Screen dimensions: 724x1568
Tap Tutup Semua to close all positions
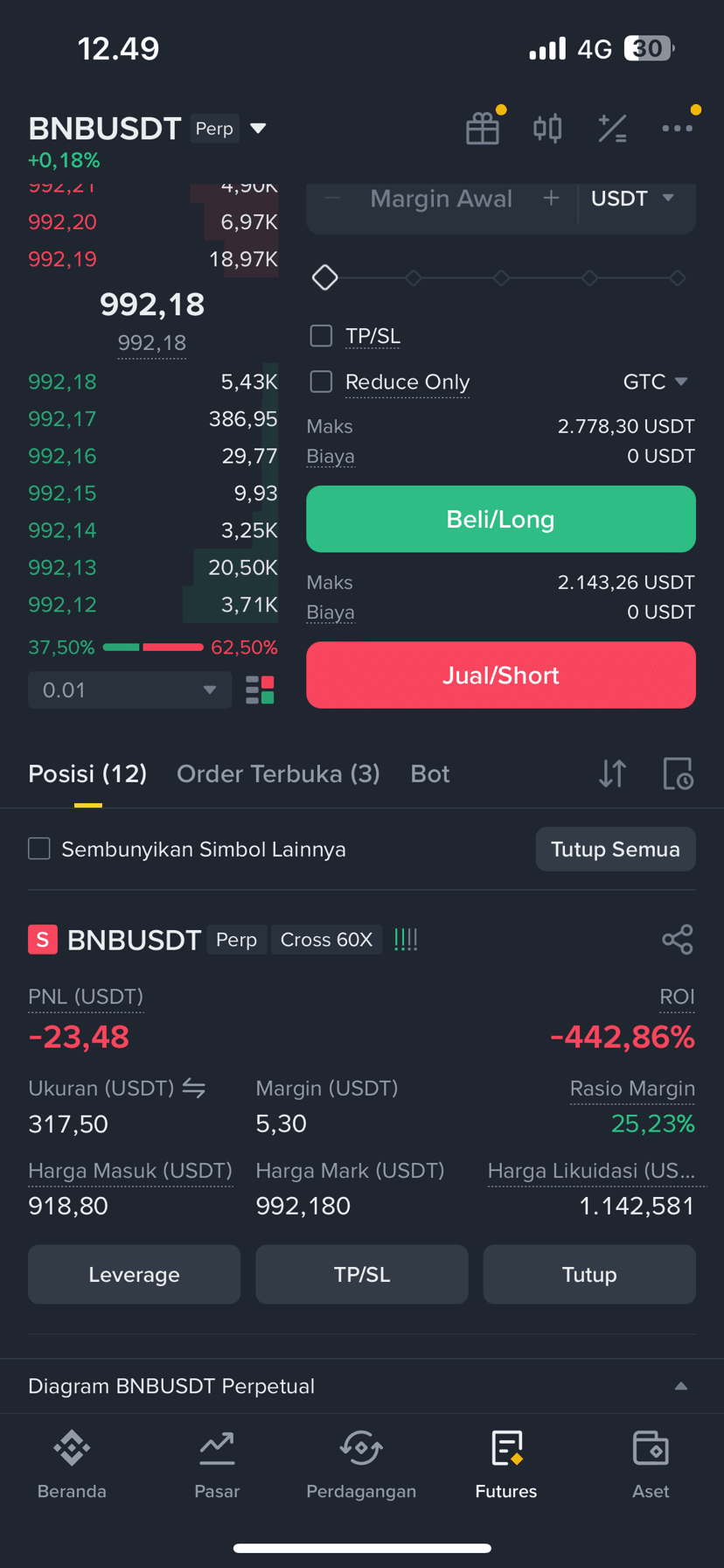pos(616,849)
